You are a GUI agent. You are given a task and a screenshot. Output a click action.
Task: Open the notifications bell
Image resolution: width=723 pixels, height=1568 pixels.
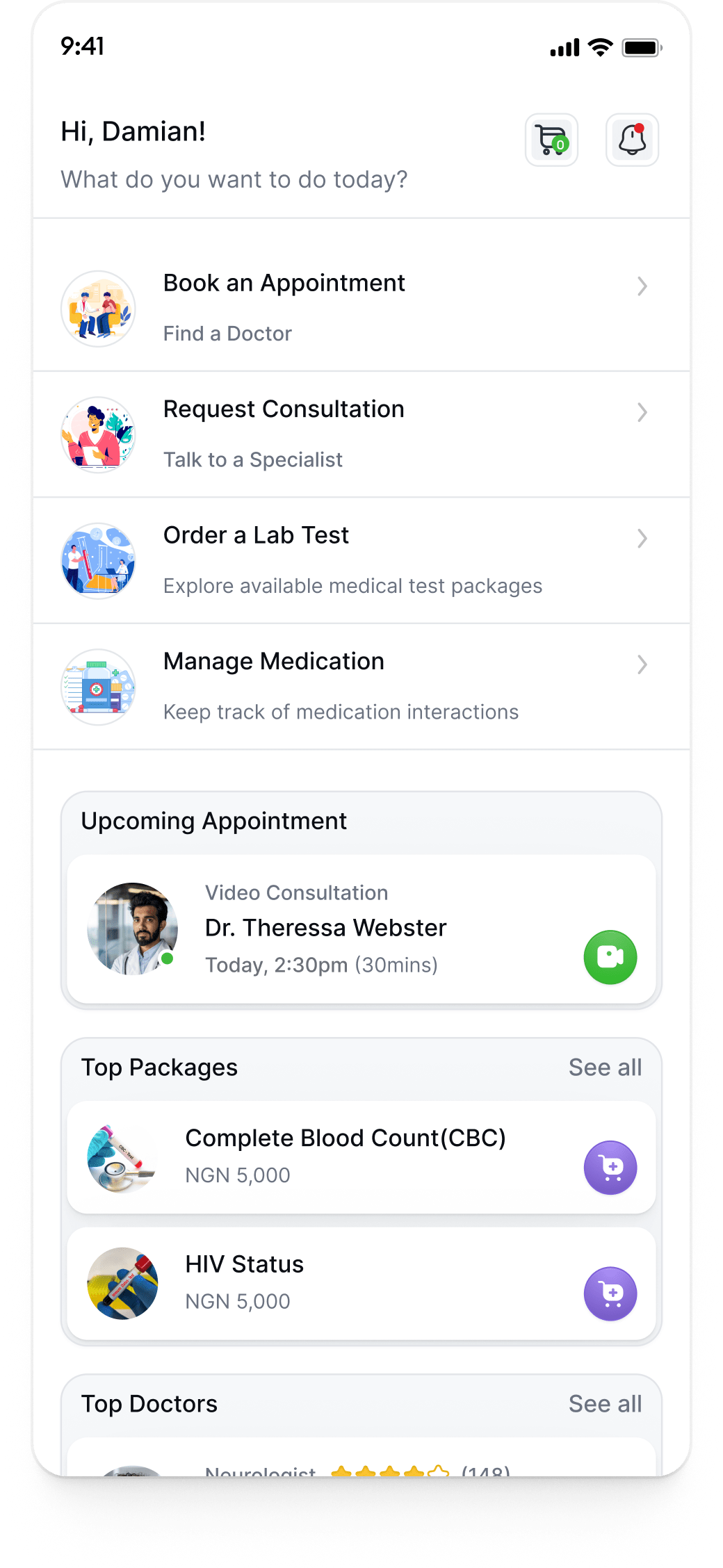coord(632,140)
